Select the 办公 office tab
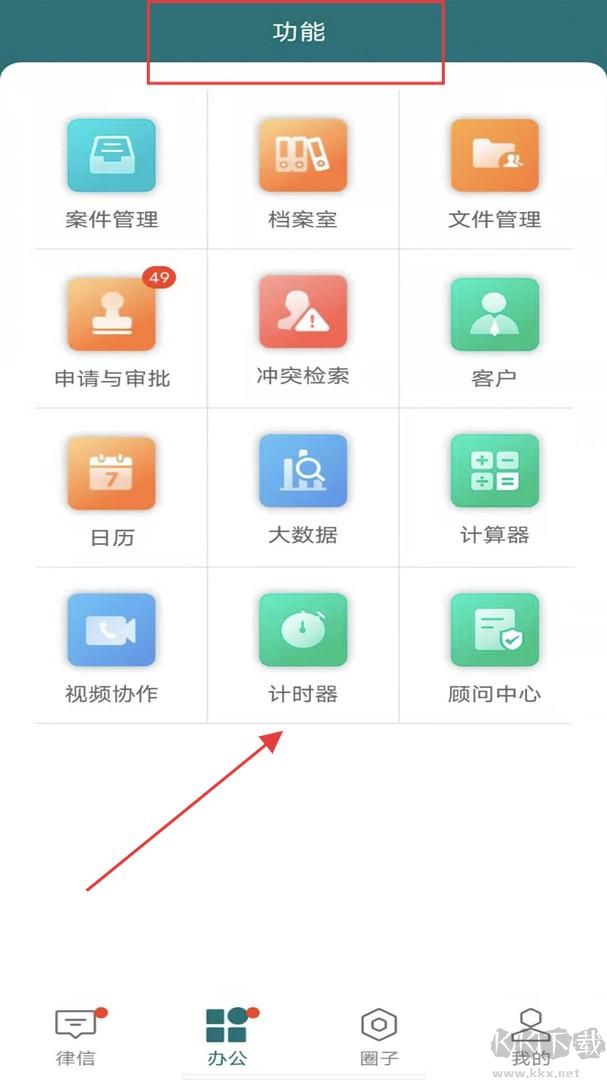607x1080 pixels. coord(227,1036)
